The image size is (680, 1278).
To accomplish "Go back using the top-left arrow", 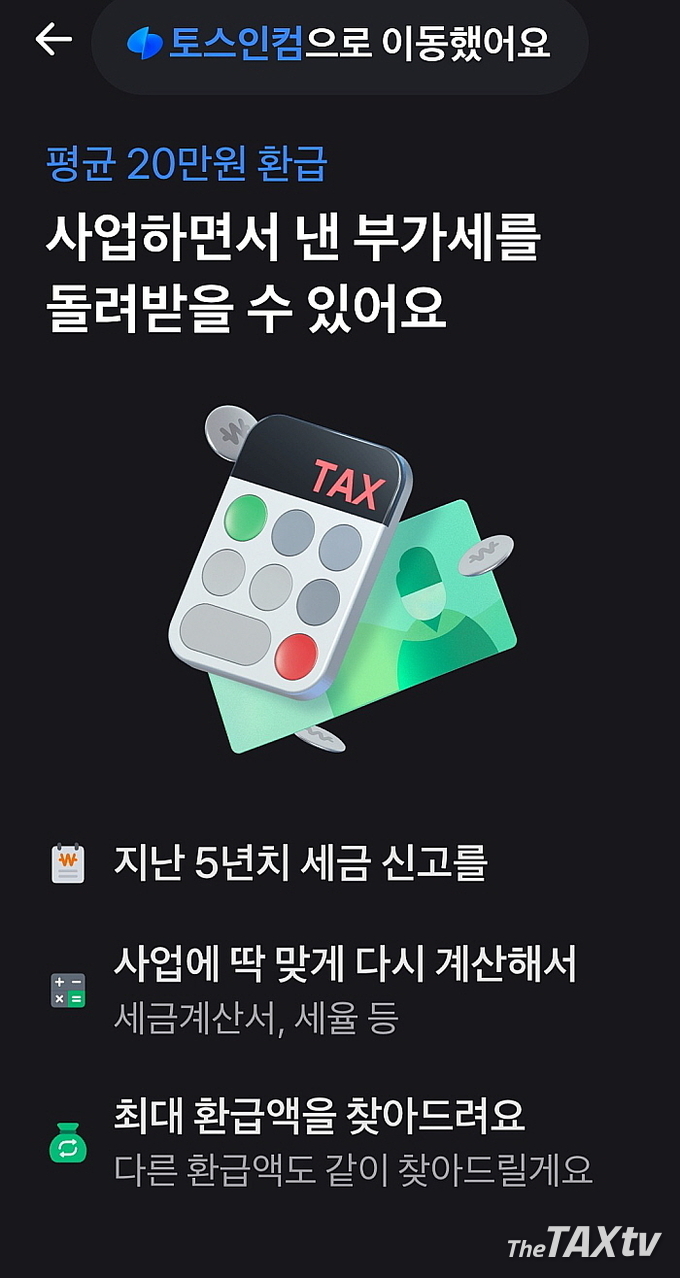I will point(53,40).
